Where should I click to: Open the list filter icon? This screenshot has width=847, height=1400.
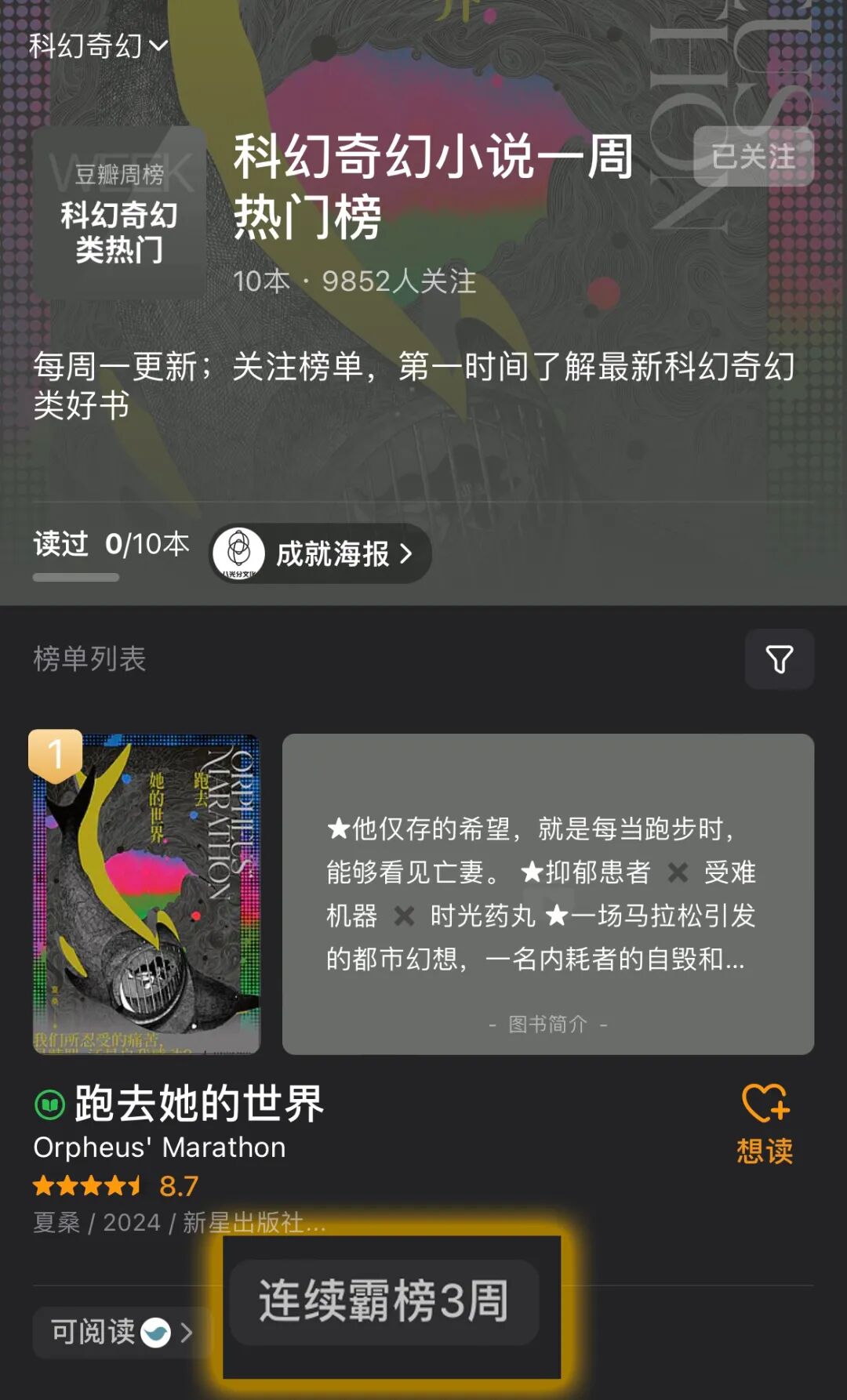(x=779, y=658)
